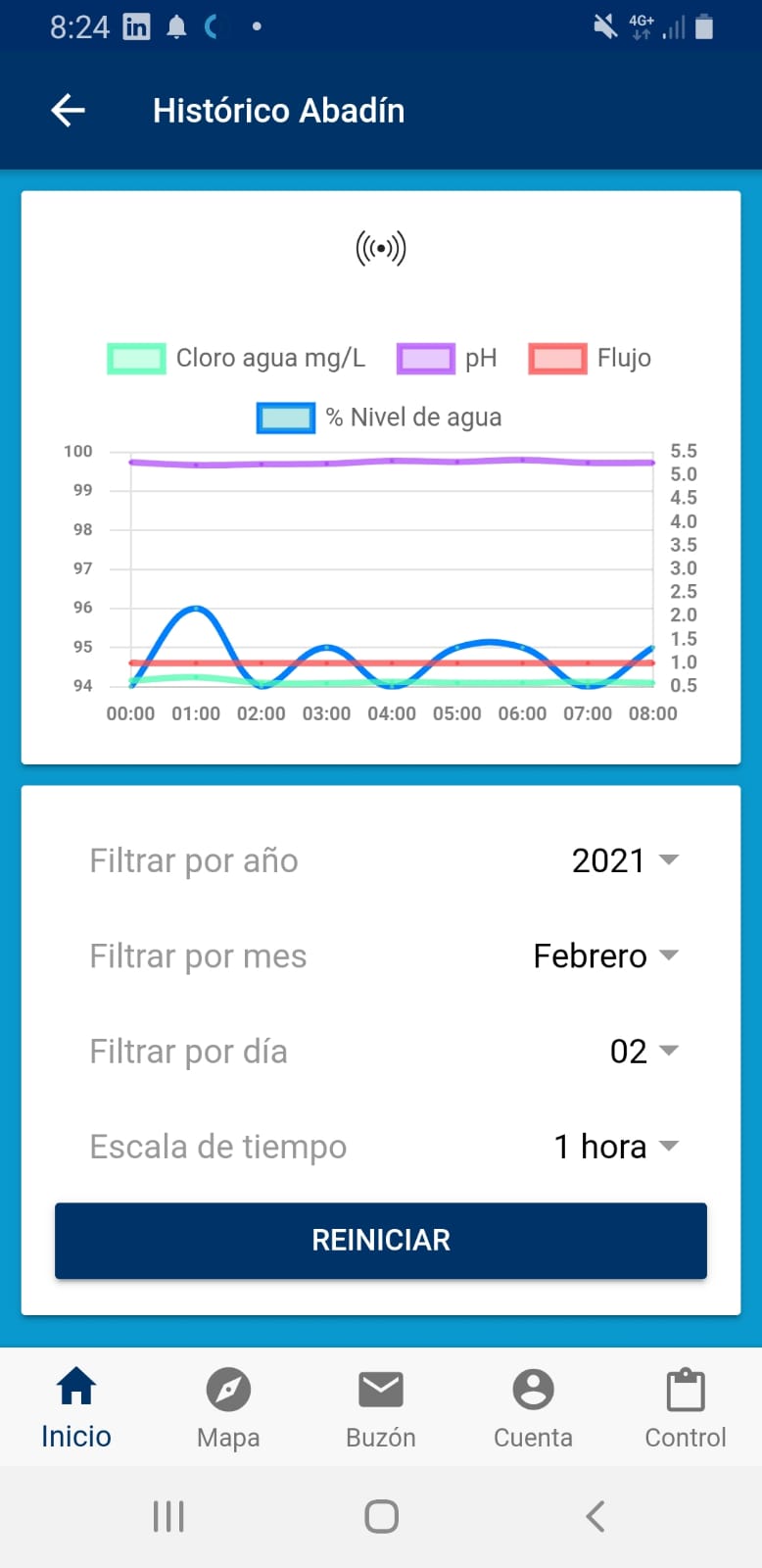The height and width of the screenshot is (1568, 762).
Task: Tap the back arrow in the header
Action: pyautogui.click(x=67, y=110)
